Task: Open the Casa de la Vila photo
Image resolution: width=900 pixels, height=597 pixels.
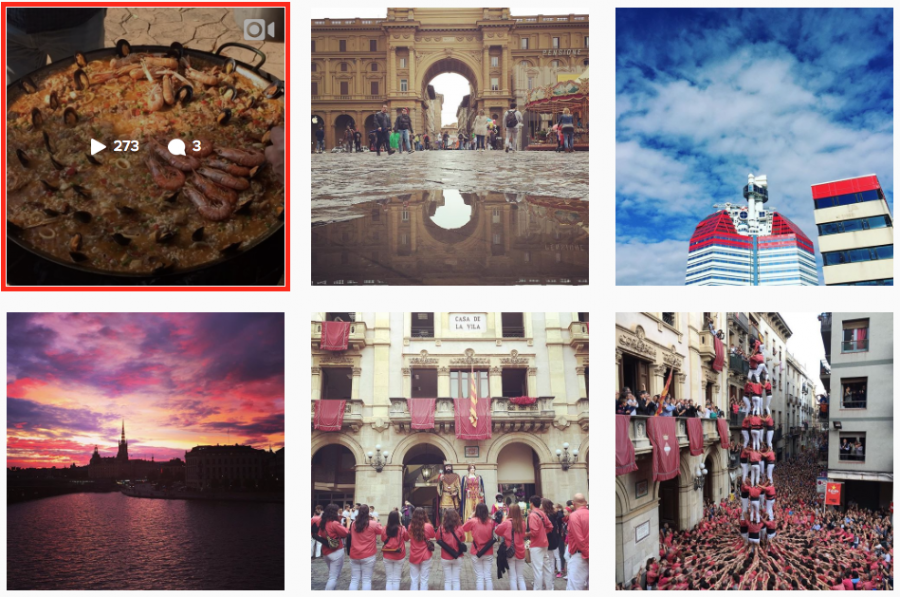Action: click(449, 450)
